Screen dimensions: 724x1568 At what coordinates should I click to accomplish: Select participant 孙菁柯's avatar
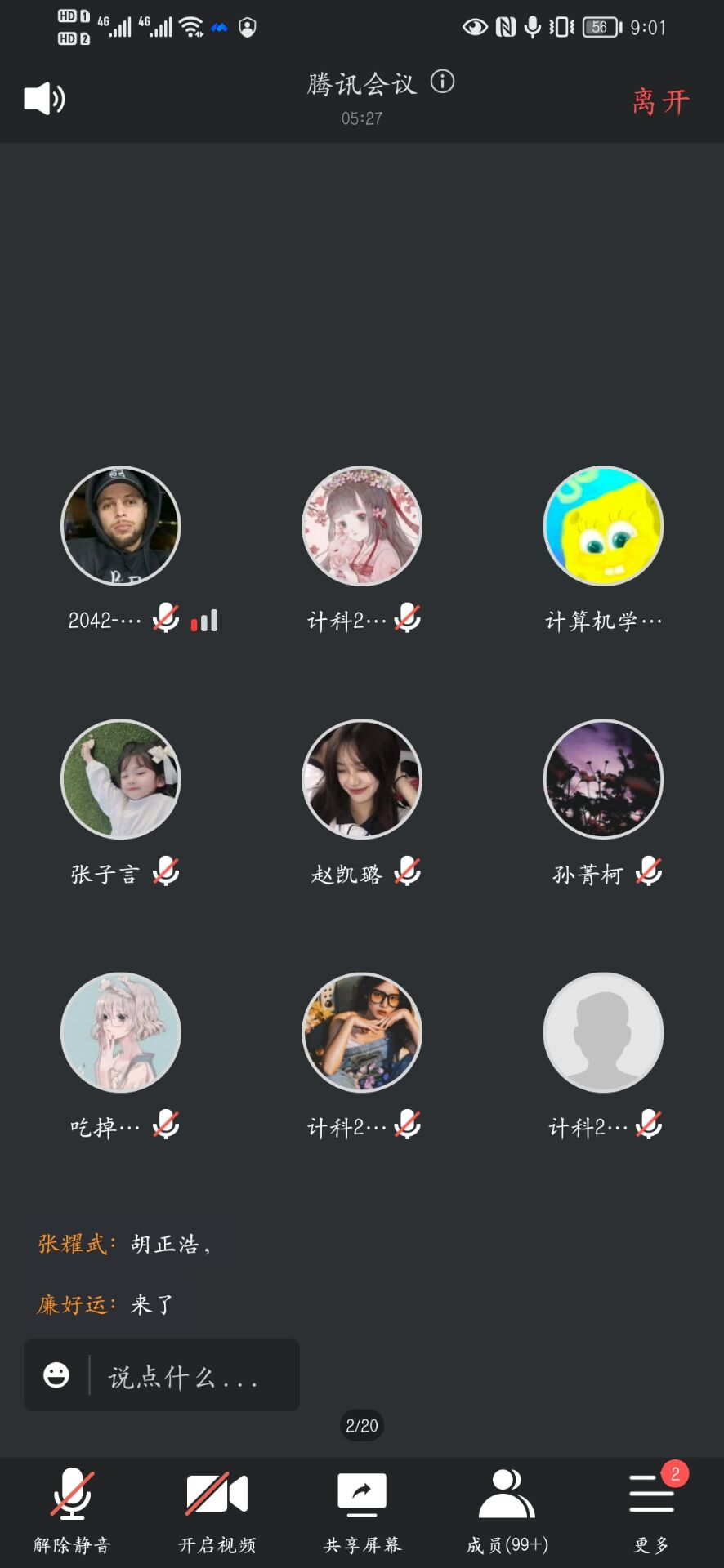(603, 779)
